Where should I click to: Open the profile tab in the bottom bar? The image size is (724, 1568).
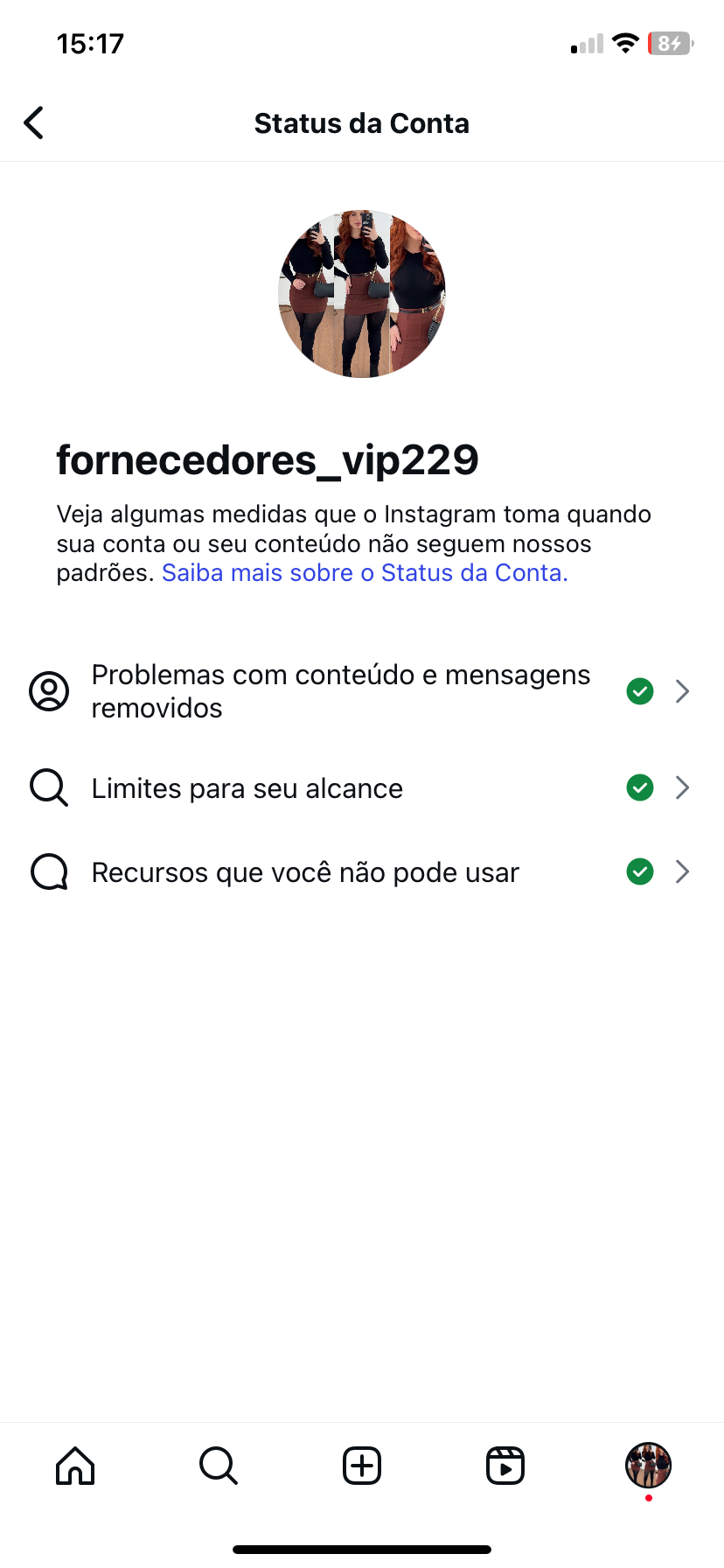click(648, 1466)
